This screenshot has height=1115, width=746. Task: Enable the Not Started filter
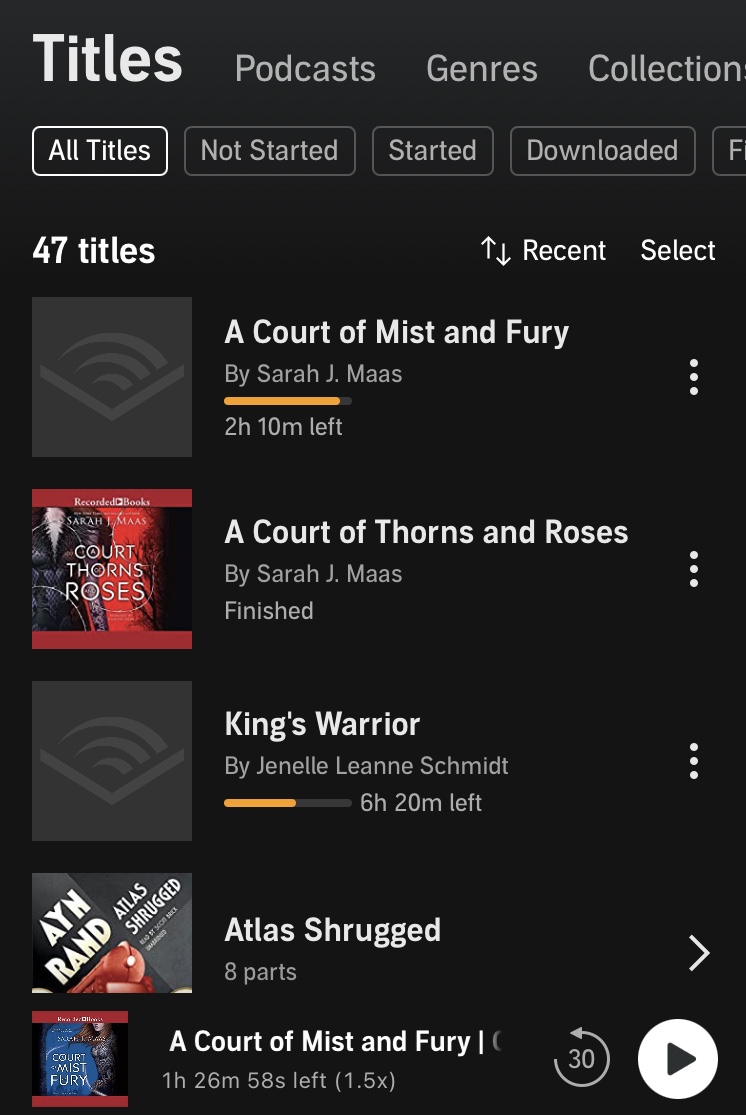[269, 151]
